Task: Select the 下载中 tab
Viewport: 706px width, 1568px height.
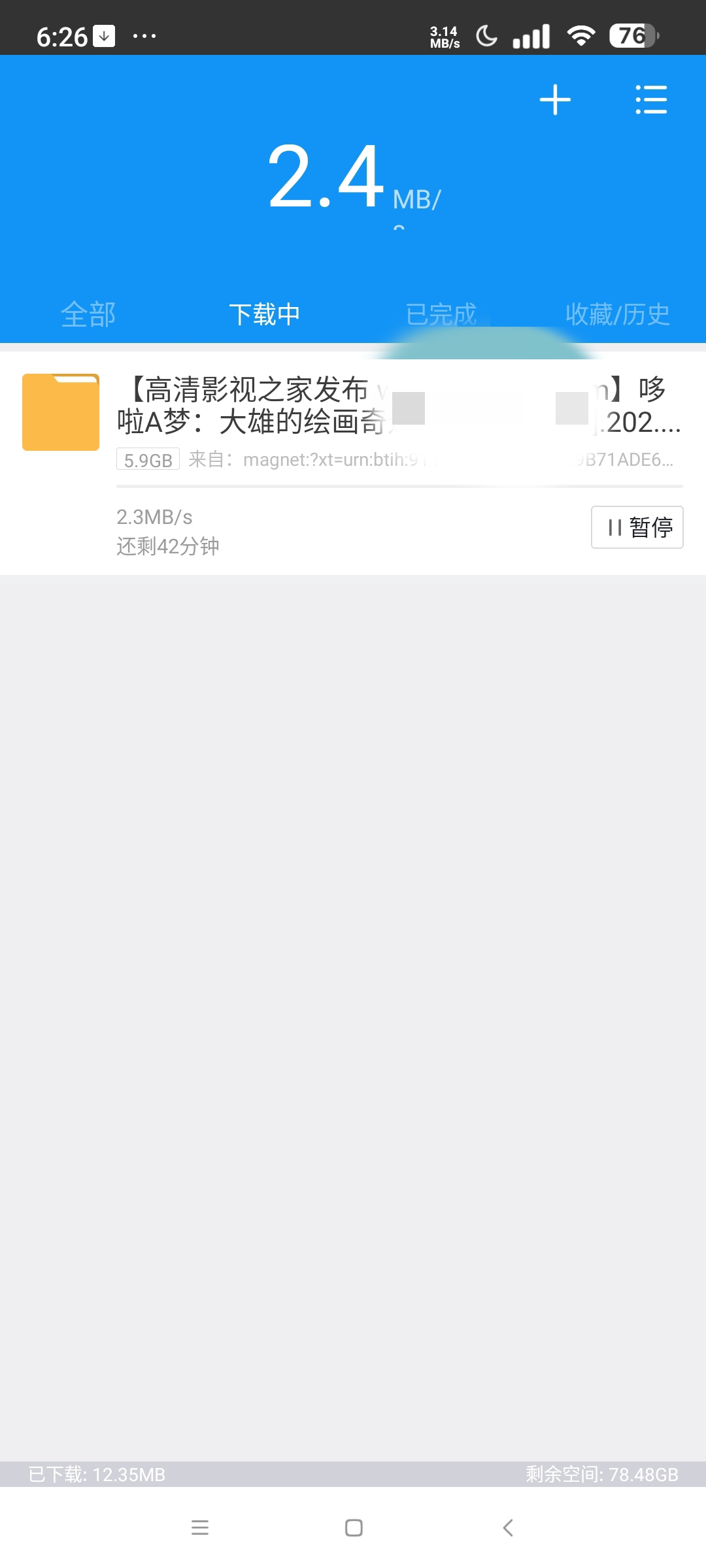Action: pyautogui.click(x=265, y=314)
